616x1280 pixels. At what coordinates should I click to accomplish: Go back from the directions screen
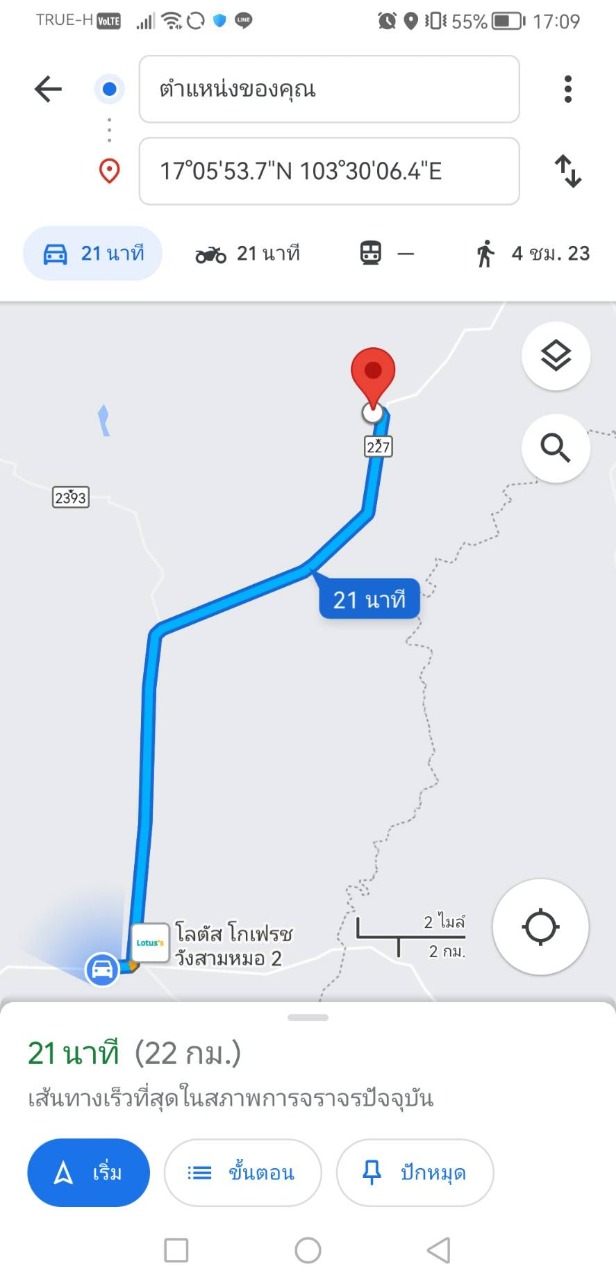click(48, 89)
